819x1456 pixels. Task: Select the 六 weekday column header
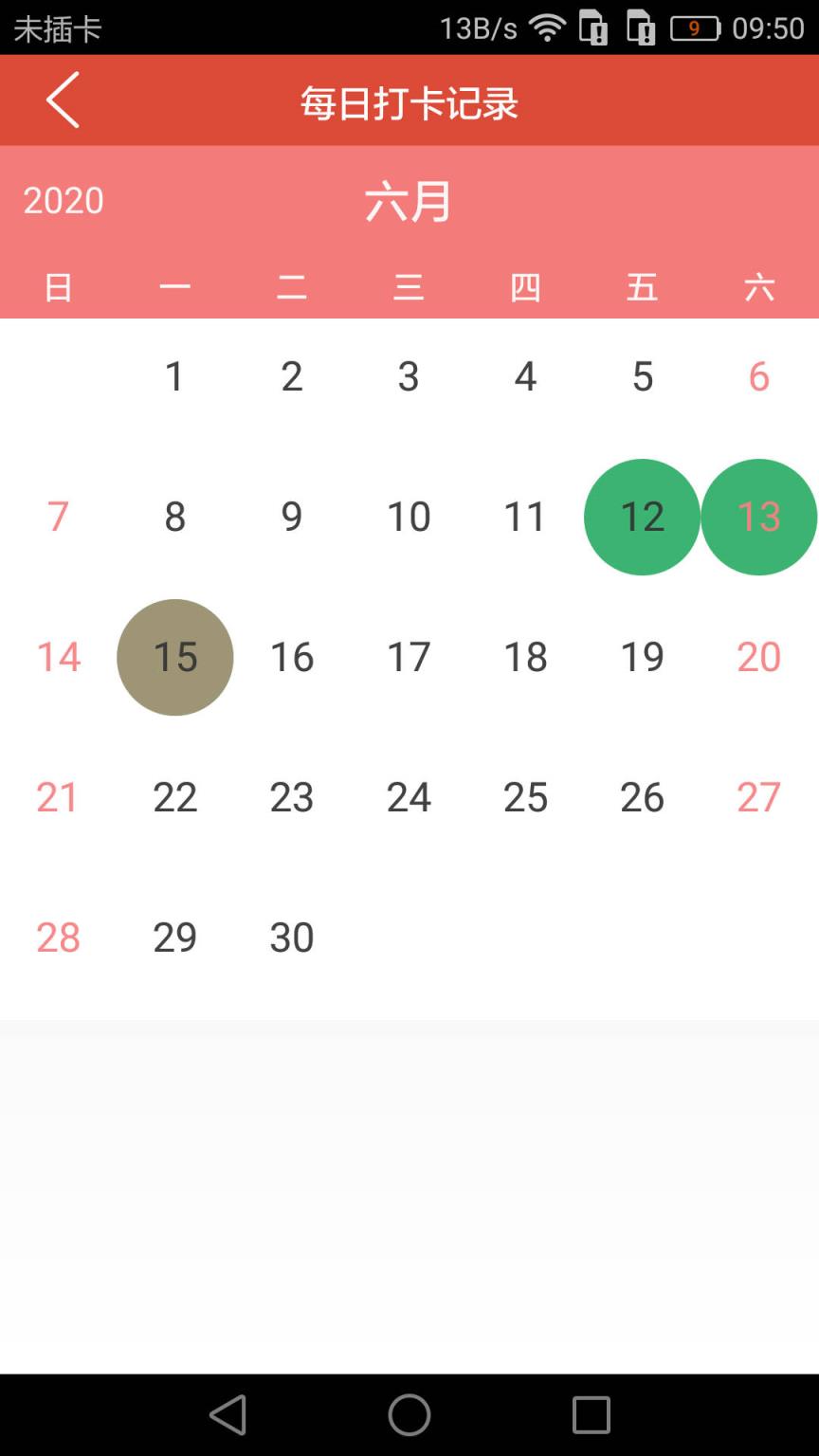758,287
